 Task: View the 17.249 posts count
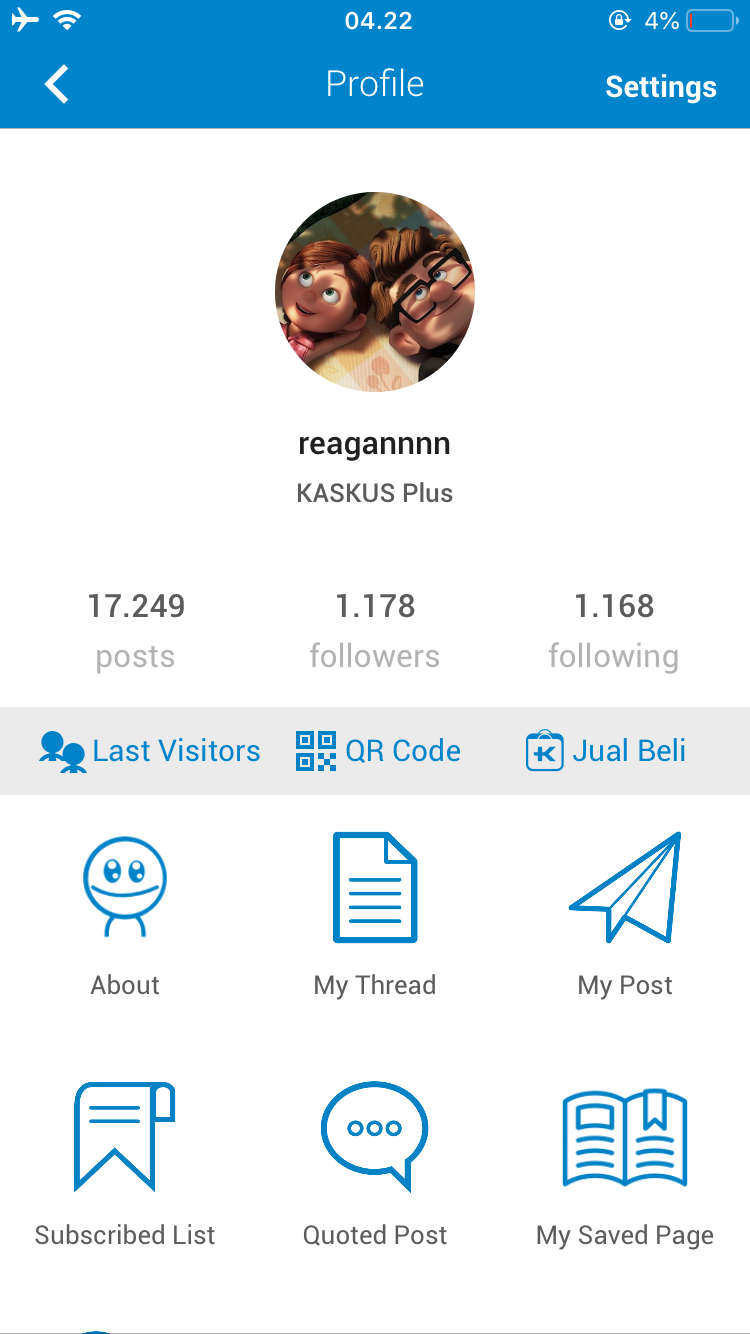click(x=136, y=630)
